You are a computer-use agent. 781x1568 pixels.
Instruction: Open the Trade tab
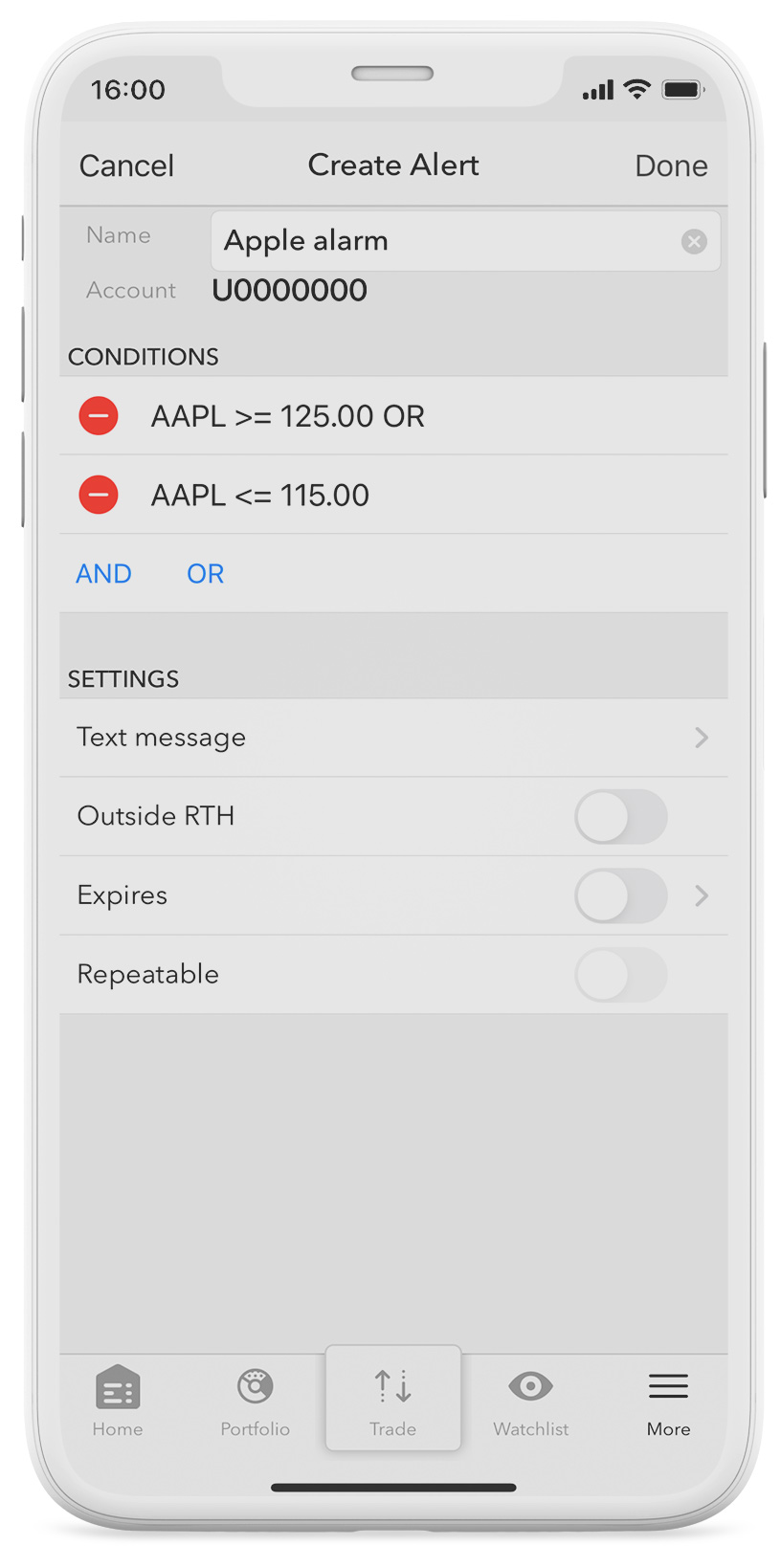click(x=393, y=1399)
